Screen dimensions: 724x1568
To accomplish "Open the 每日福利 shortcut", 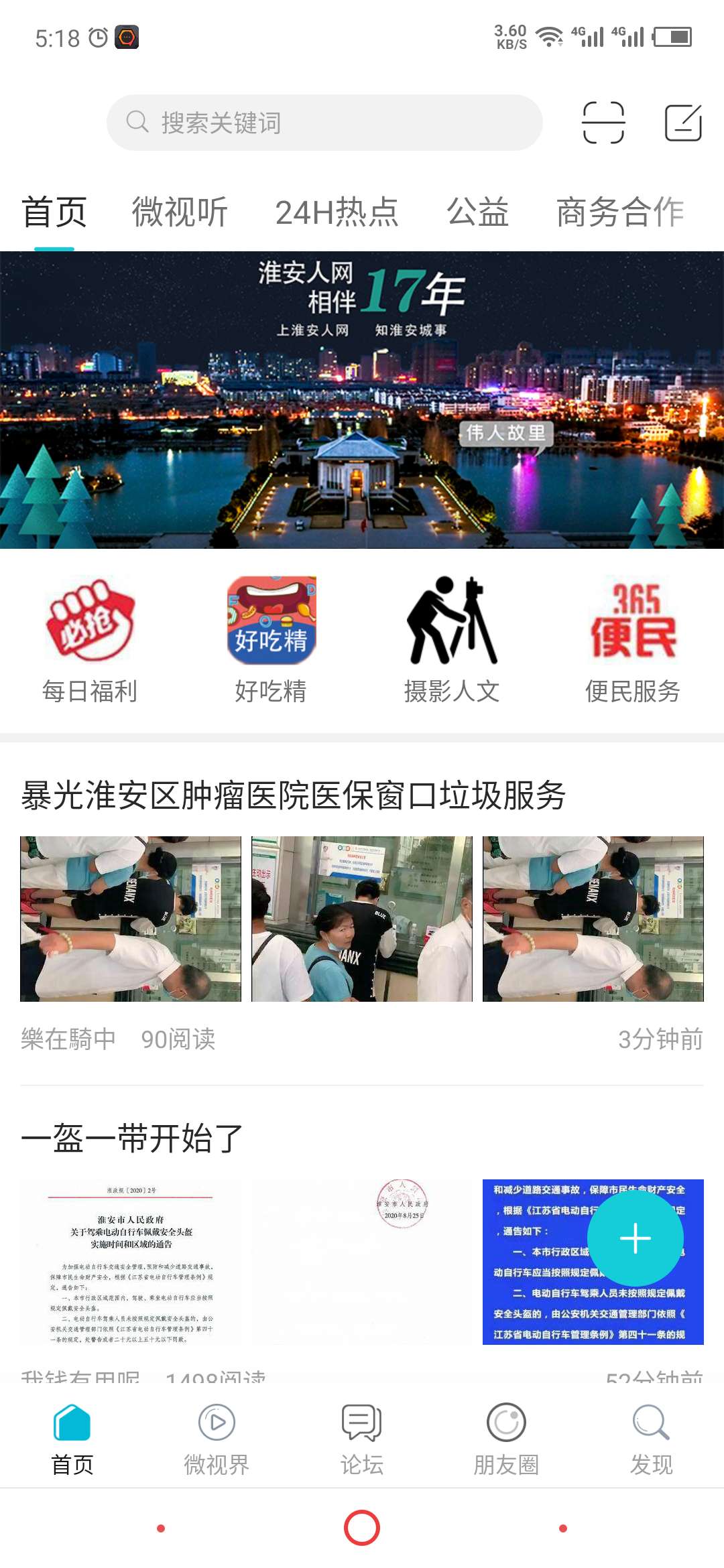I will tap(90, 640).
